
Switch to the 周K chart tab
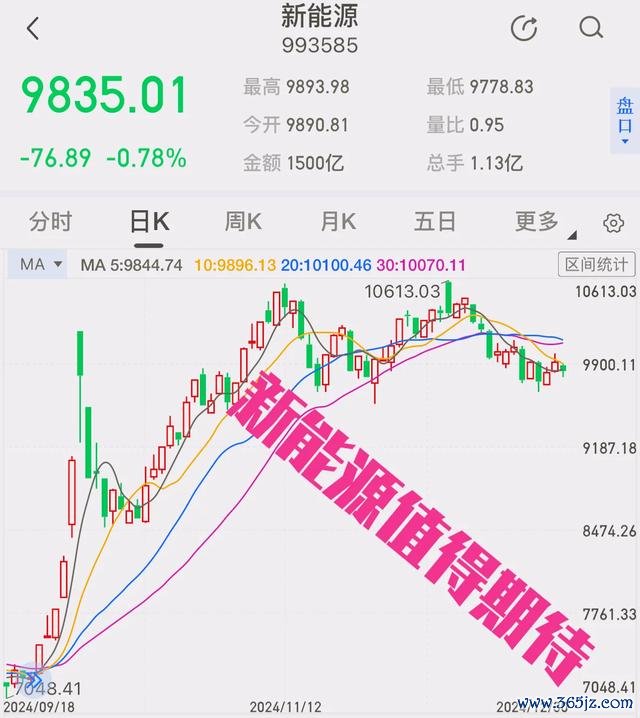tap(242, 221)
